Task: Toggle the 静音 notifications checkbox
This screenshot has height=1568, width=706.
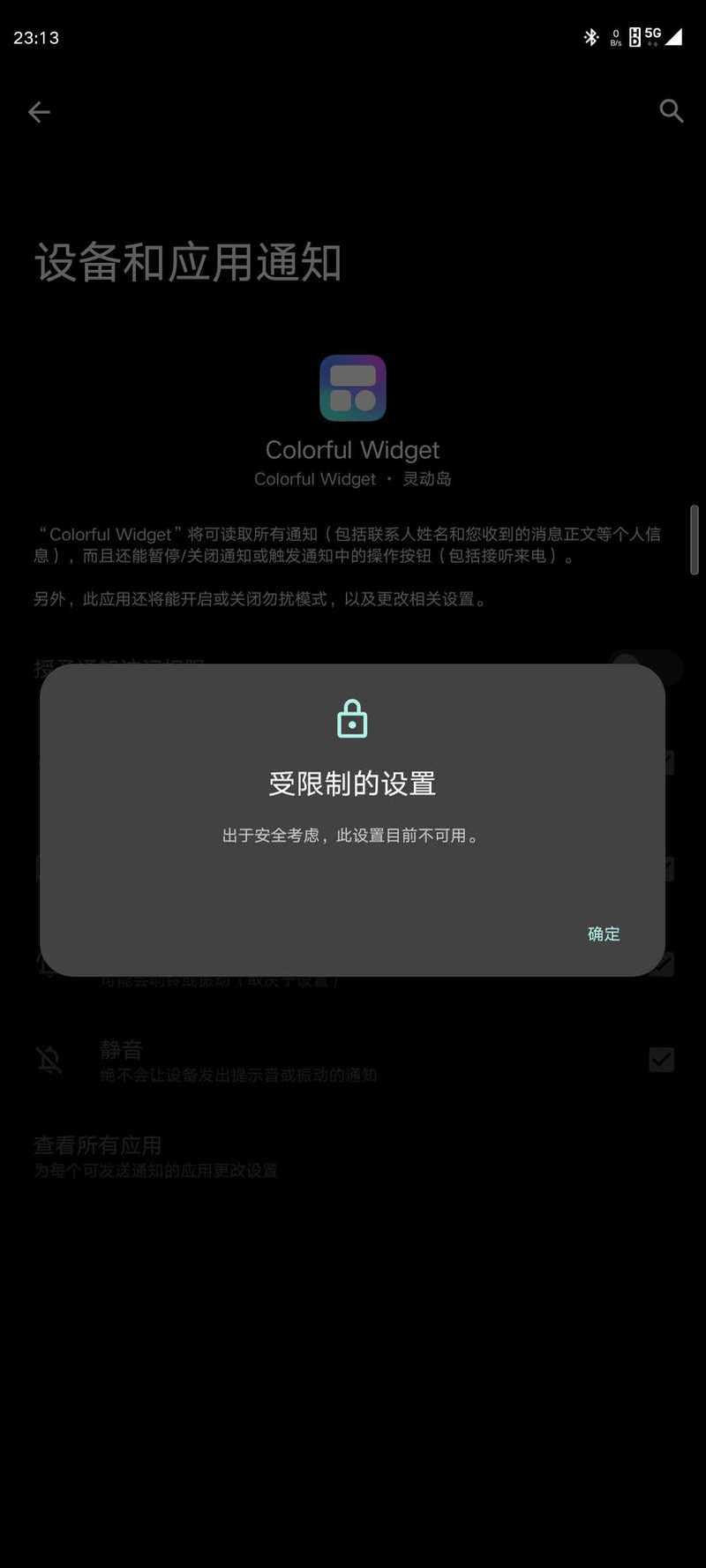Action: pos(661,1059)
